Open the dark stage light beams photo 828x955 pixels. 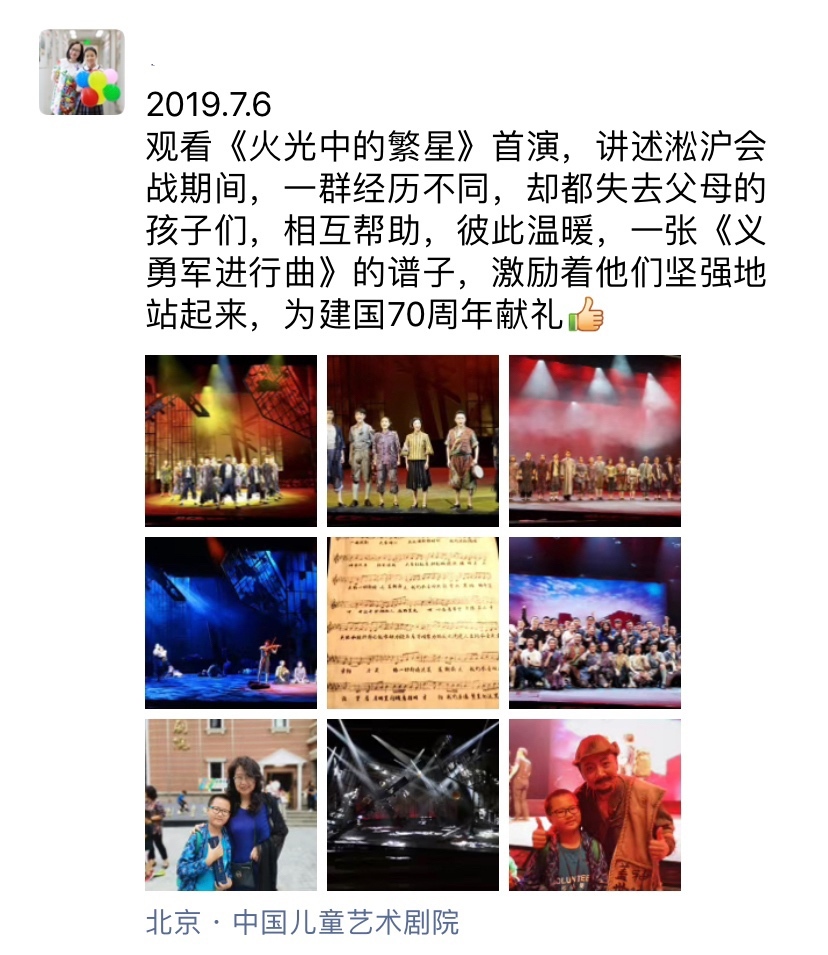click(x=413, y=805)
